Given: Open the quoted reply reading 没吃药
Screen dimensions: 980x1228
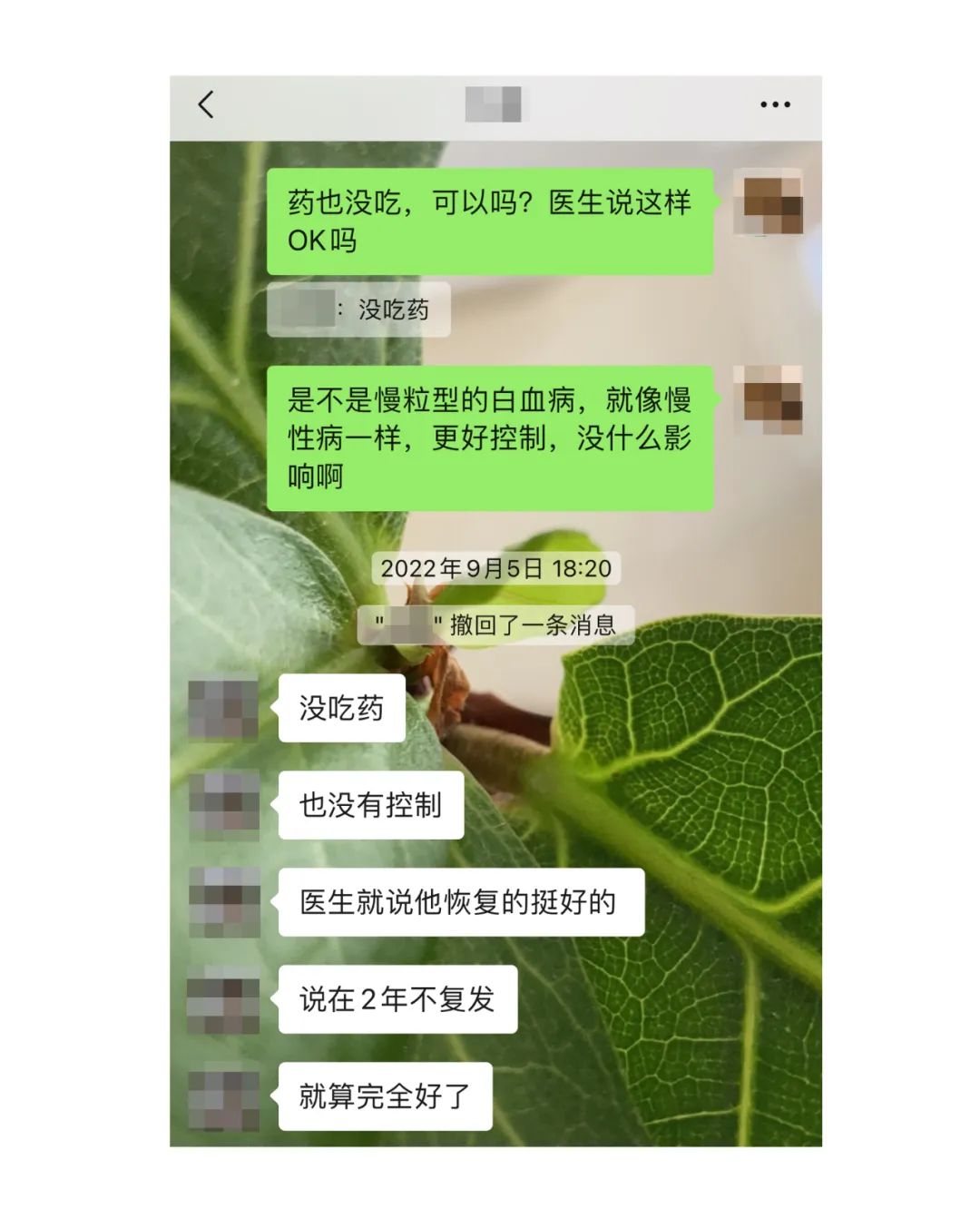Looking at the screenshot, I should pos(358,310).
